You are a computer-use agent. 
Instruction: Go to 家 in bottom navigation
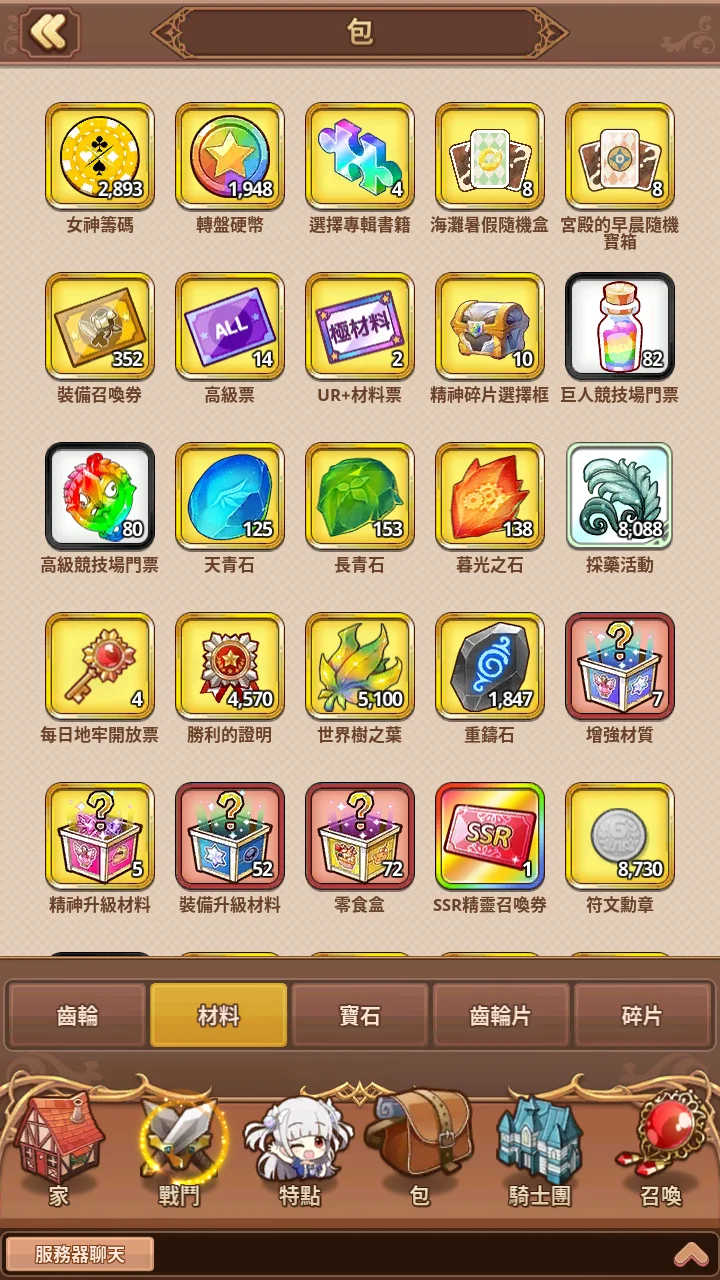(58, 1150)
